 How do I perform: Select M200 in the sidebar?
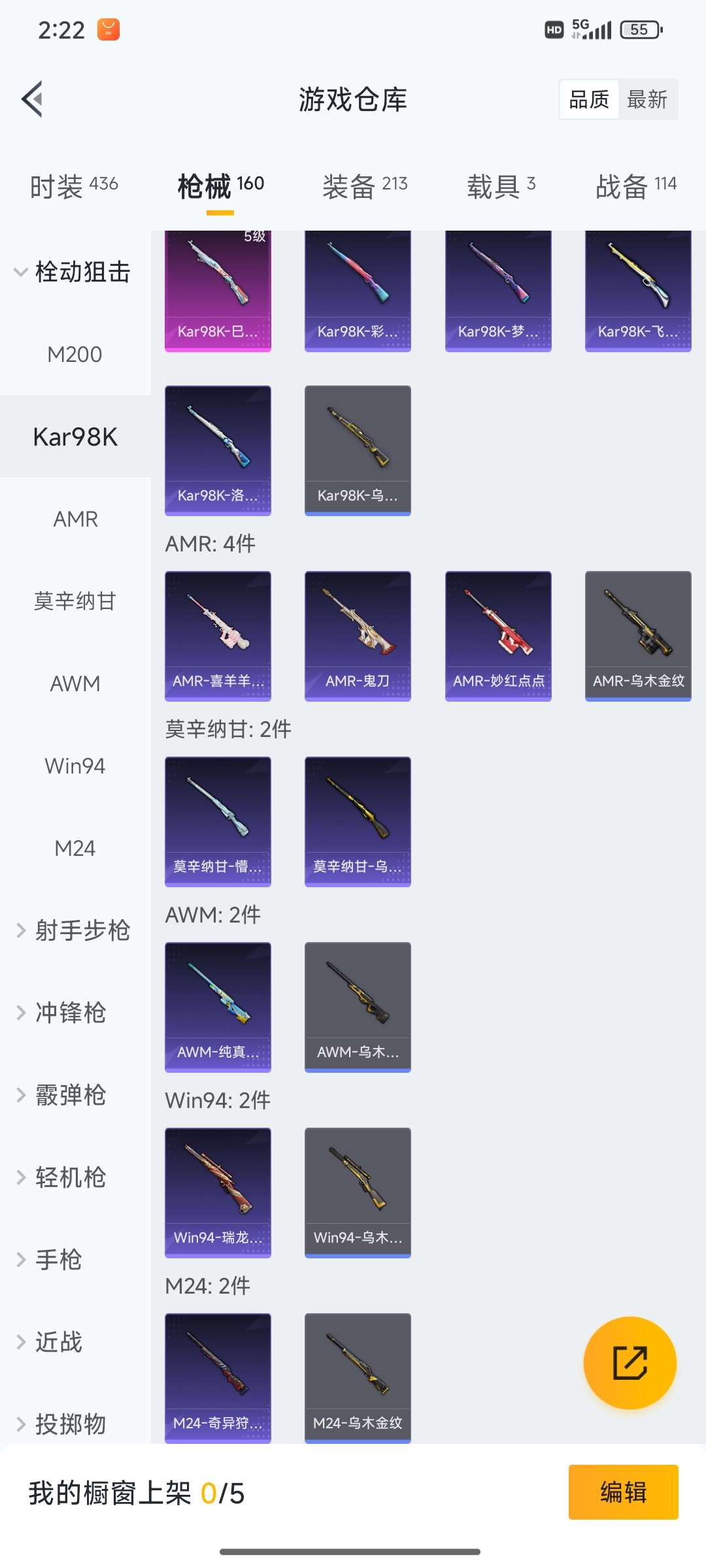[75, 355]
